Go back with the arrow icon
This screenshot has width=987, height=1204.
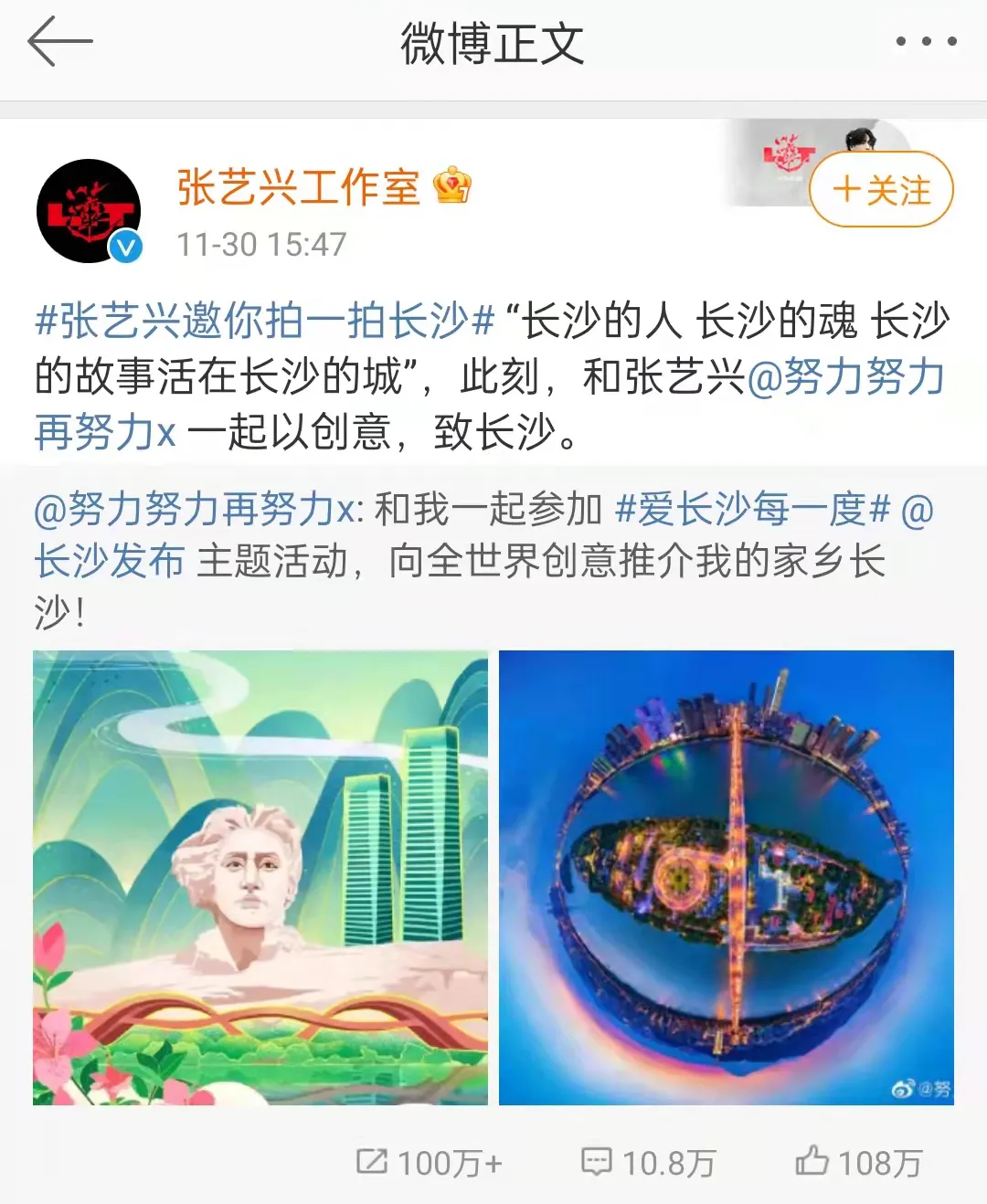(60, 42)
